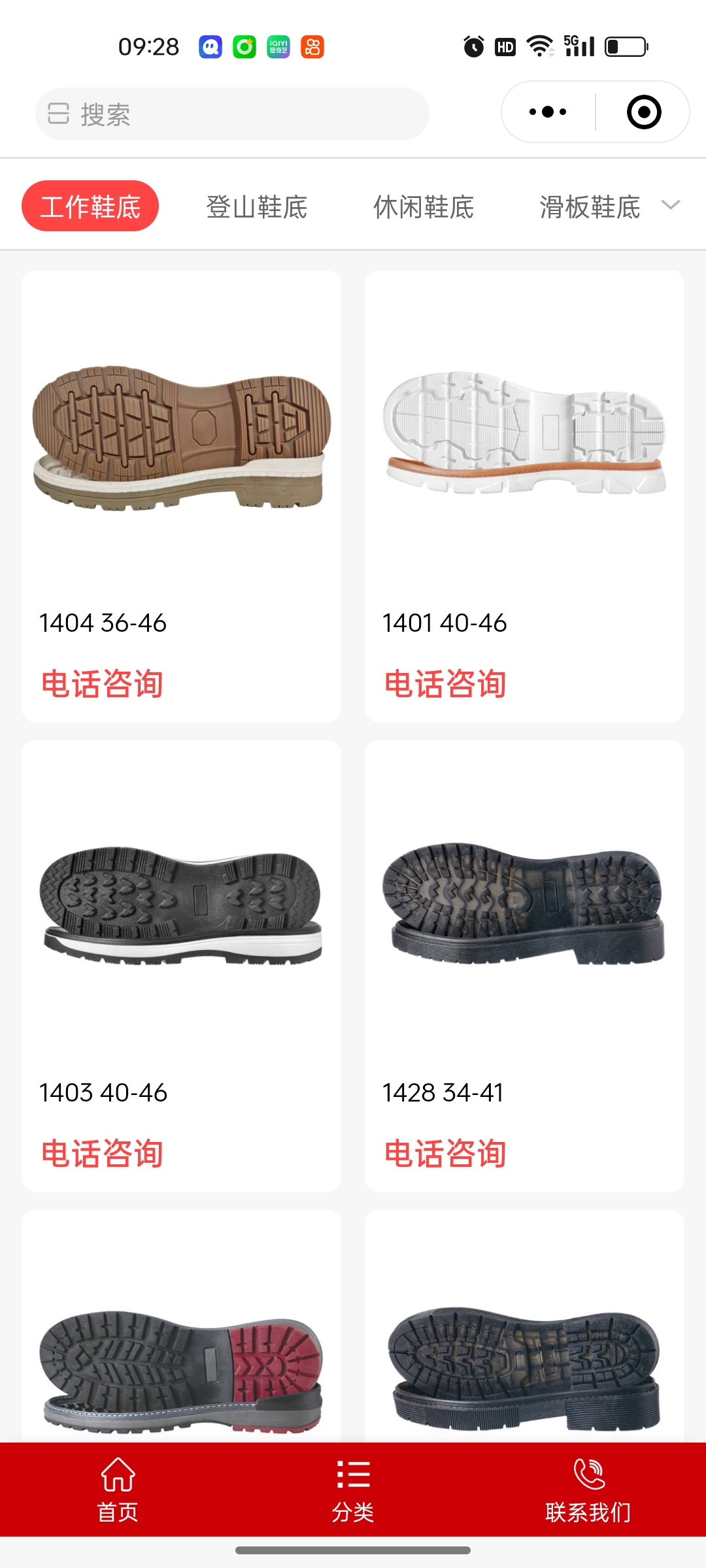Open the mini program three-dot menu
The width and height of the screenshot is (706, 1568).
coord(548,112)
